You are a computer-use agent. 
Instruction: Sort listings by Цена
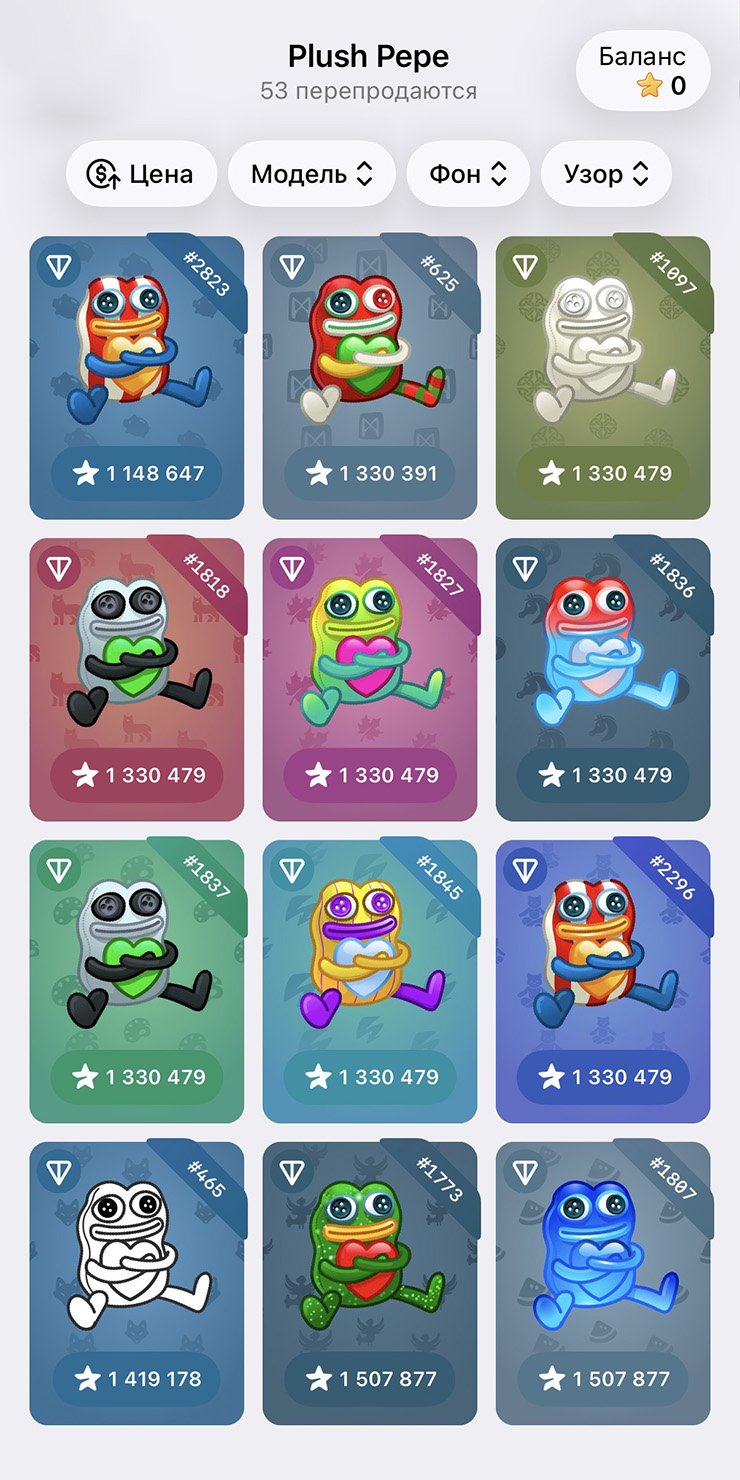pyautogui.click(x=141, y=174)
